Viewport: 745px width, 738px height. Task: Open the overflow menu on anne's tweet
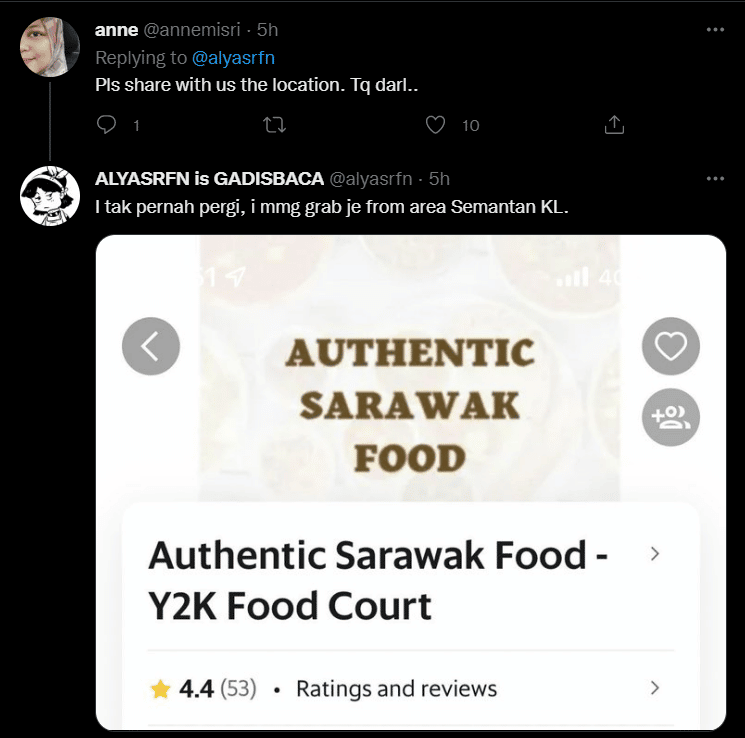point(714,30)
